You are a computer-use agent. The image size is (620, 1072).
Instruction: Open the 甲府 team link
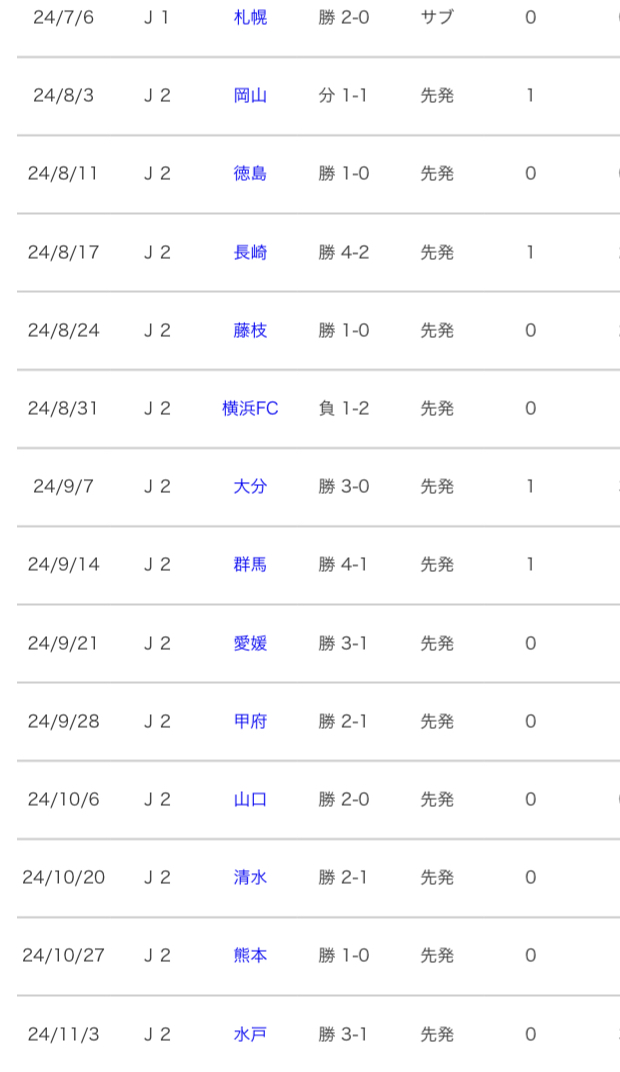pyautogui.click(x=250, y=721)
